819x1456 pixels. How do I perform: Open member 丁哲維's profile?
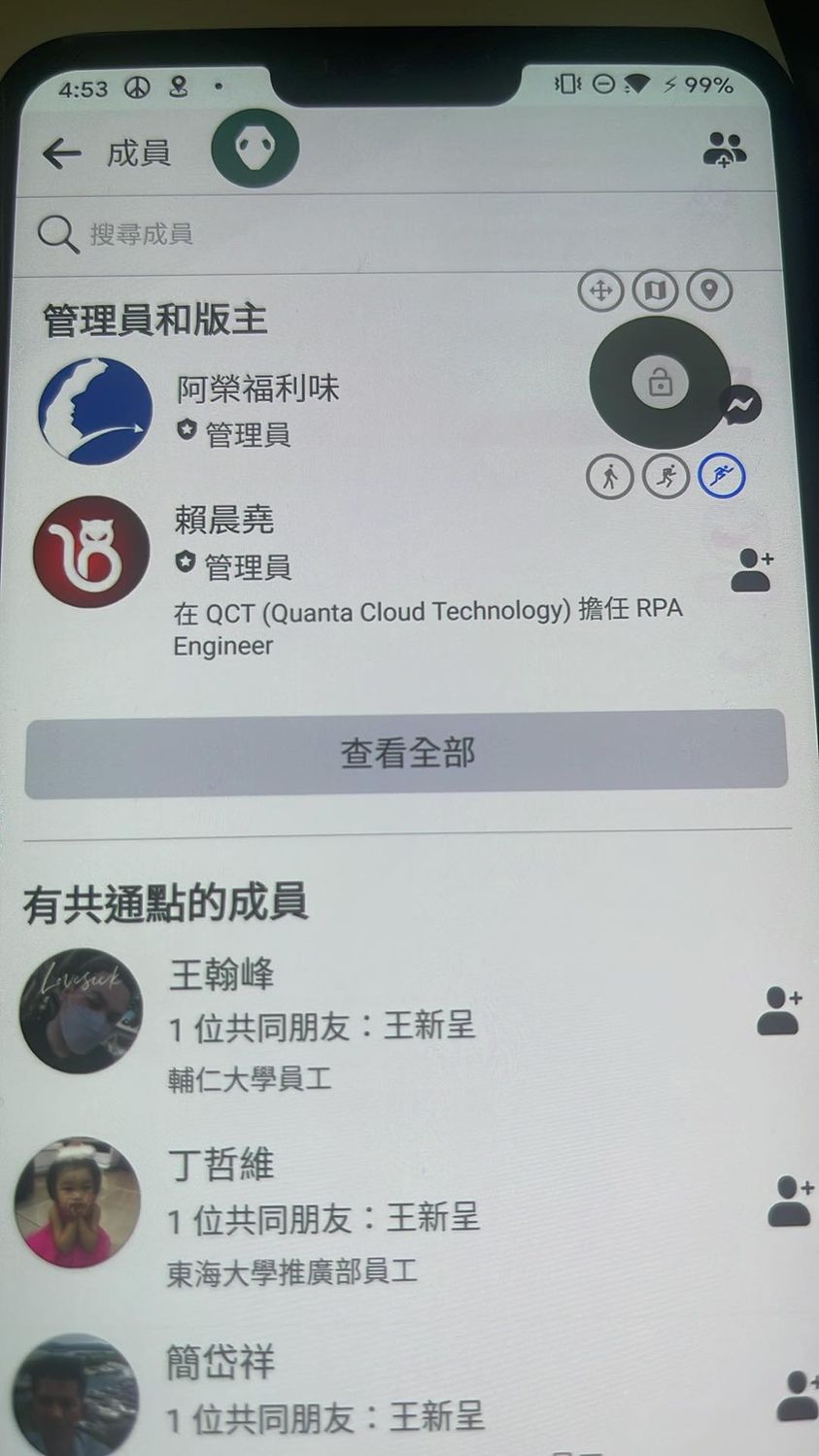pos(222,1164)
